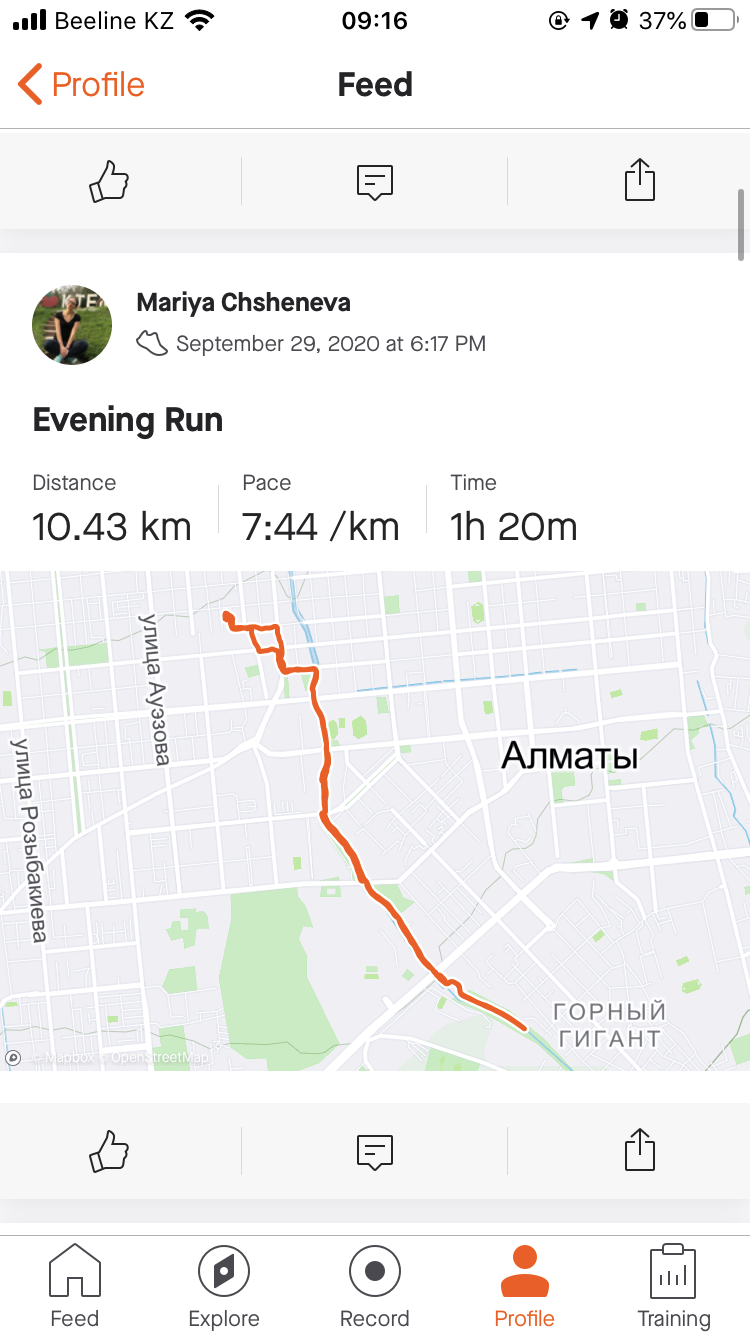Comment on the Evening Run activity
The height and width of the screenshot is (1334, 750).
click(x=375, y=1151)
